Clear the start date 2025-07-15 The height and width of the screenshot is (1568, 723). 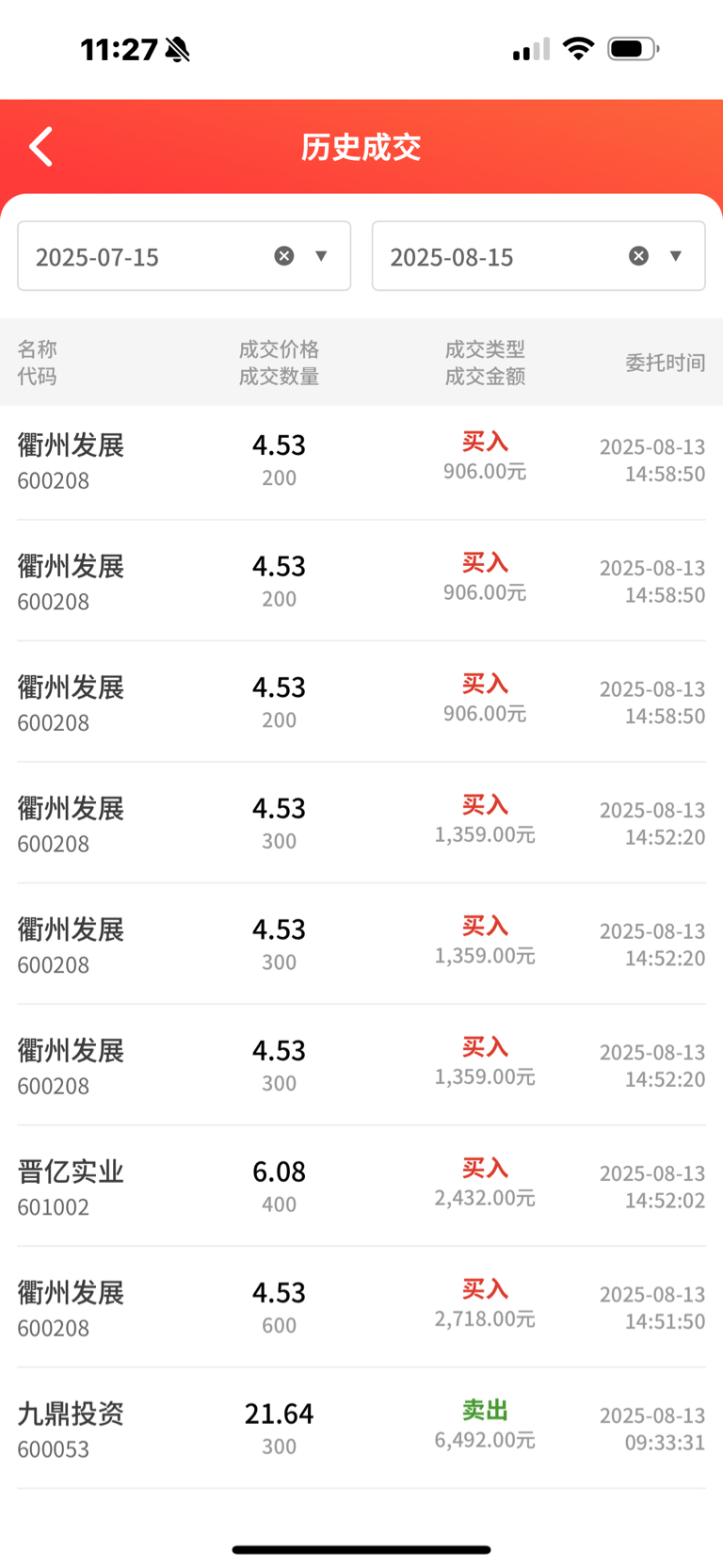(284, 256)
